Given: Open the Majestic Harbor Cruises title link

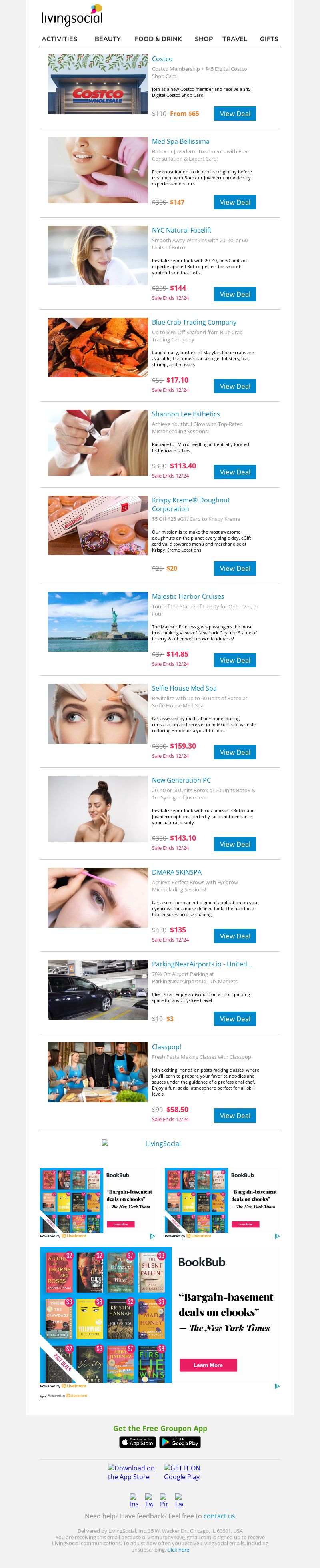Looking at the screenshot, I should 188,596.
